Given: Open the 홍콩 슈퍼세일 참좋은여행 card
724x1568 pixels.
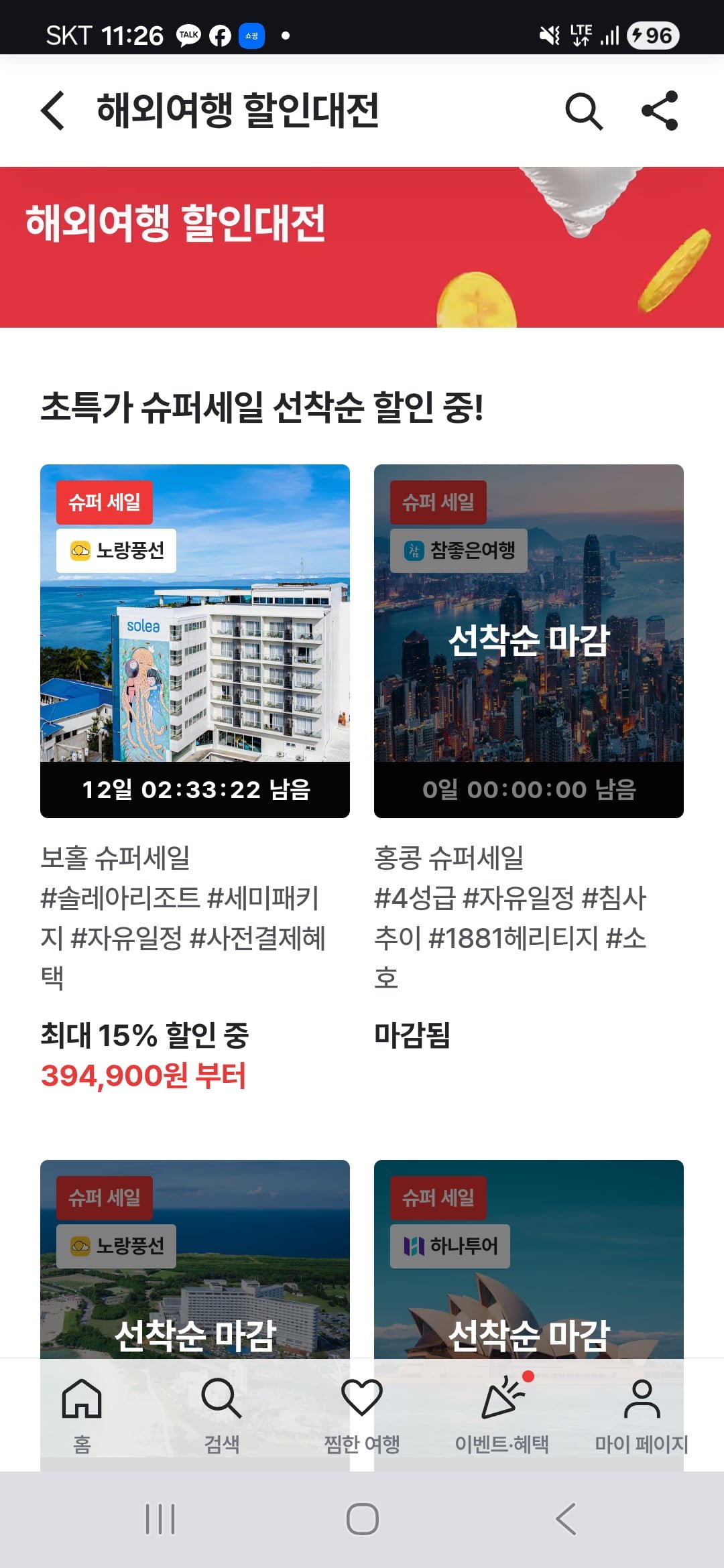Looking at the screenshot, I should coord(528,640).
